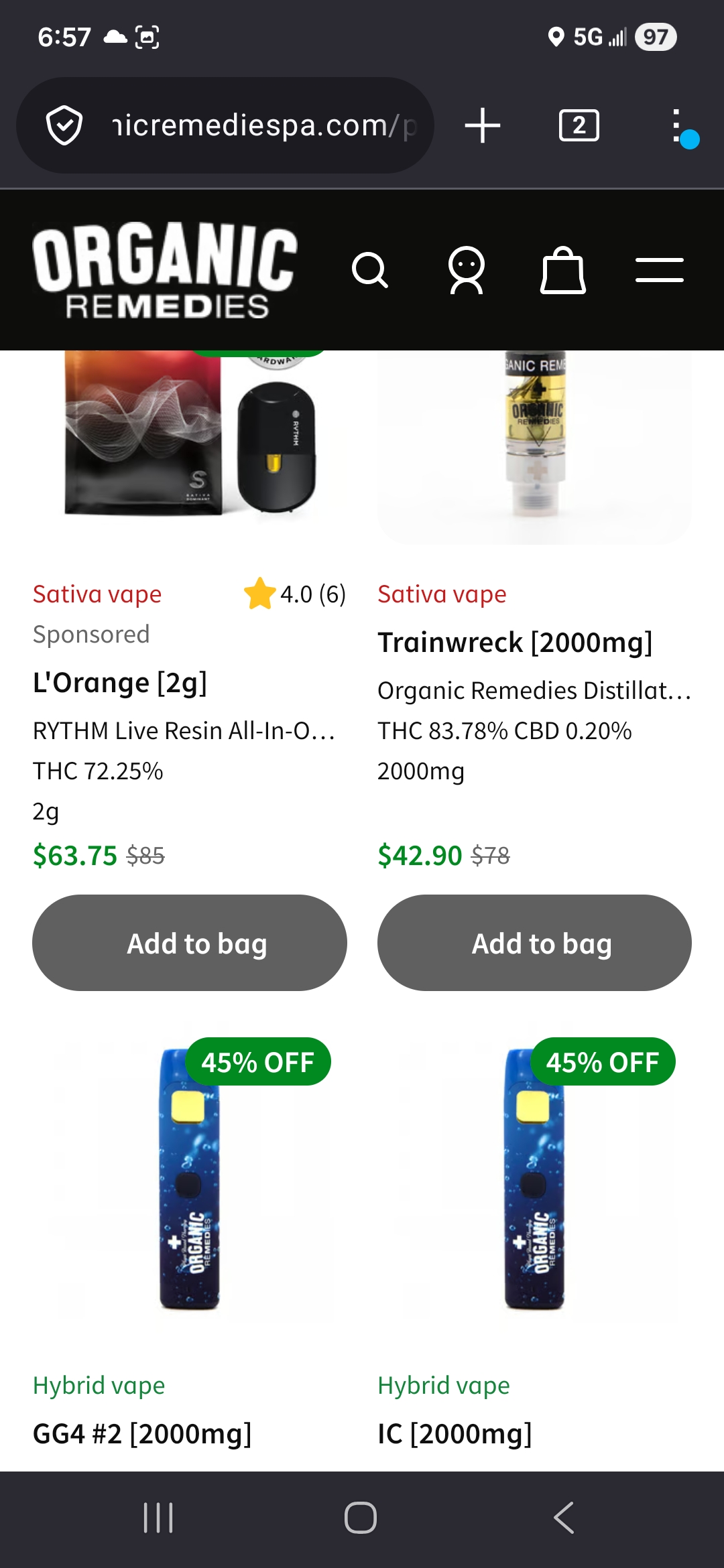This screenshot has height=1568, width=724.
Task: Add L'Orange [2g] to bag
Action: [190, 943]
